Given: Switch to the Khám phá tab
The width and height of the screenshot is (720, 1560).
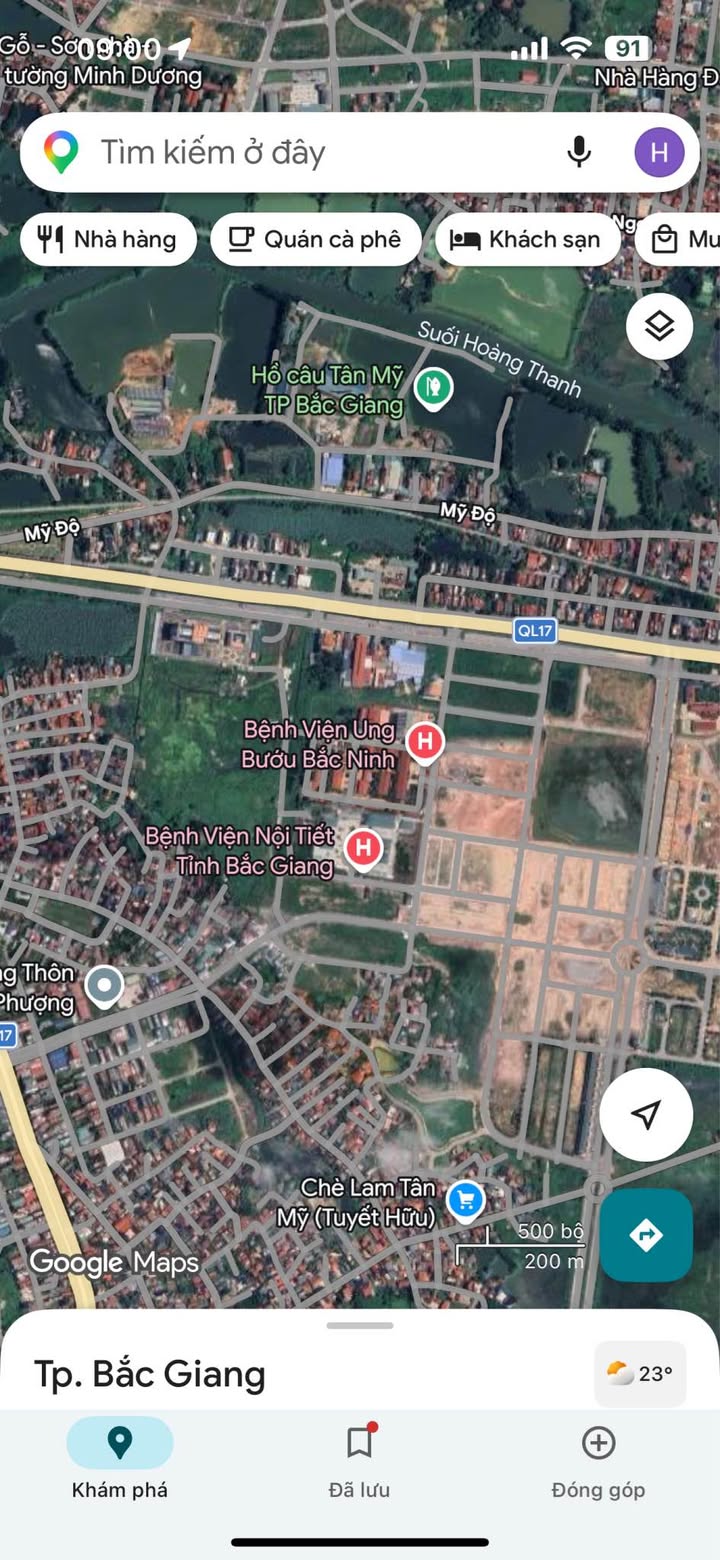Looking at the screenshot, I should point(120,1458).
